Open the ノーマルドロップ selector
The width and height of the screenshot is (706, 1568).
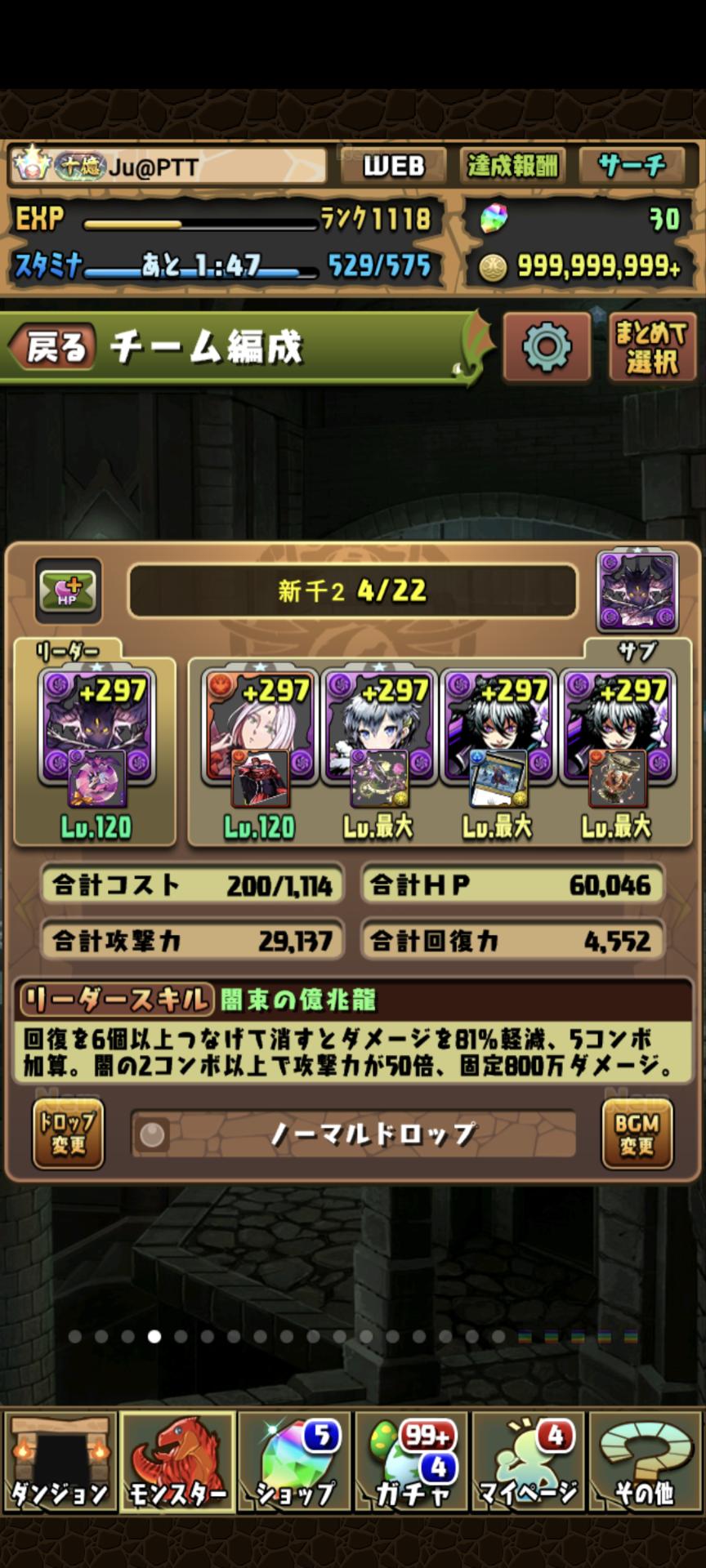[x=353, y=1134]
